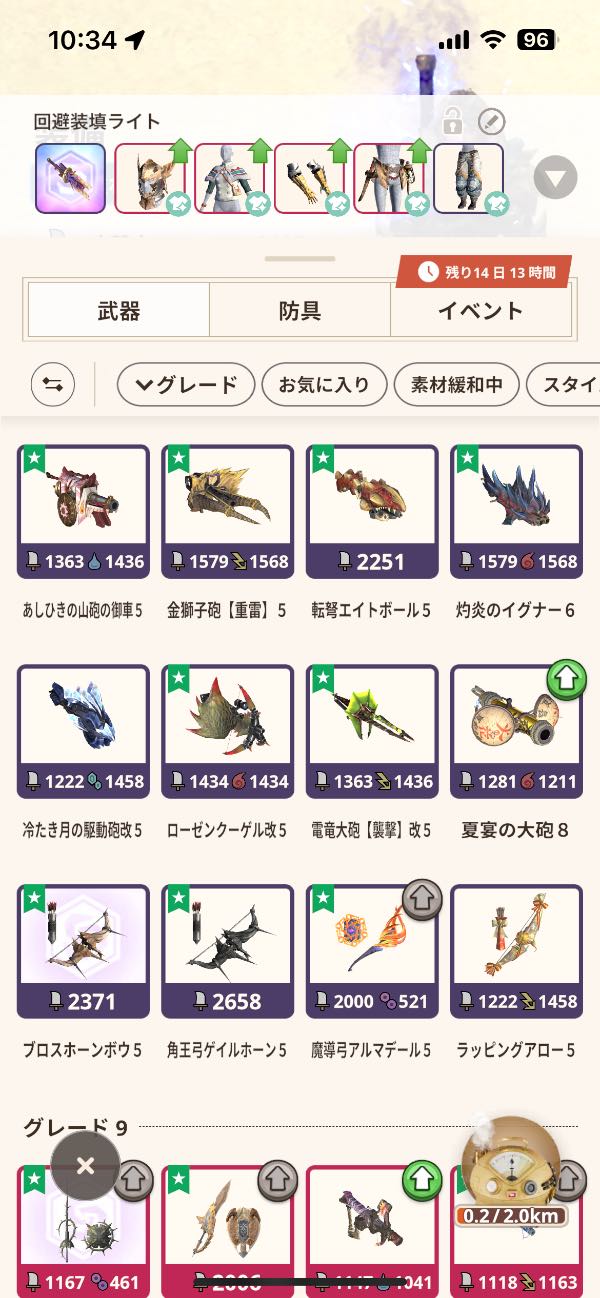View 転弩エイトボール5 weapon details
Viewport: 600px width, 1298px height.
371,512
